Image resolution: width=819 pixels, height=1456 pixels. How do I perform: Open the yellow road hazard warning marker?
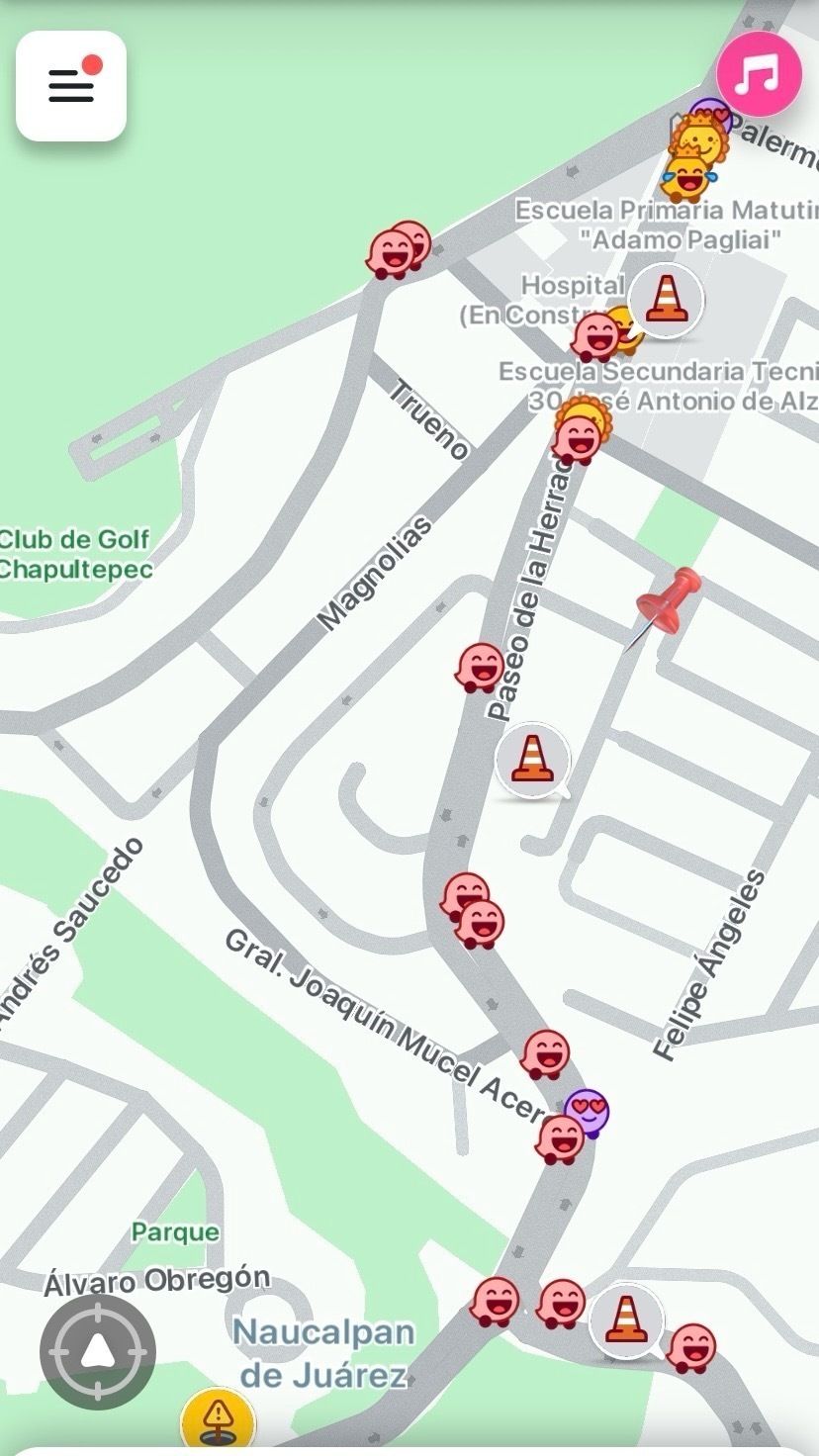click(218, 1421)
